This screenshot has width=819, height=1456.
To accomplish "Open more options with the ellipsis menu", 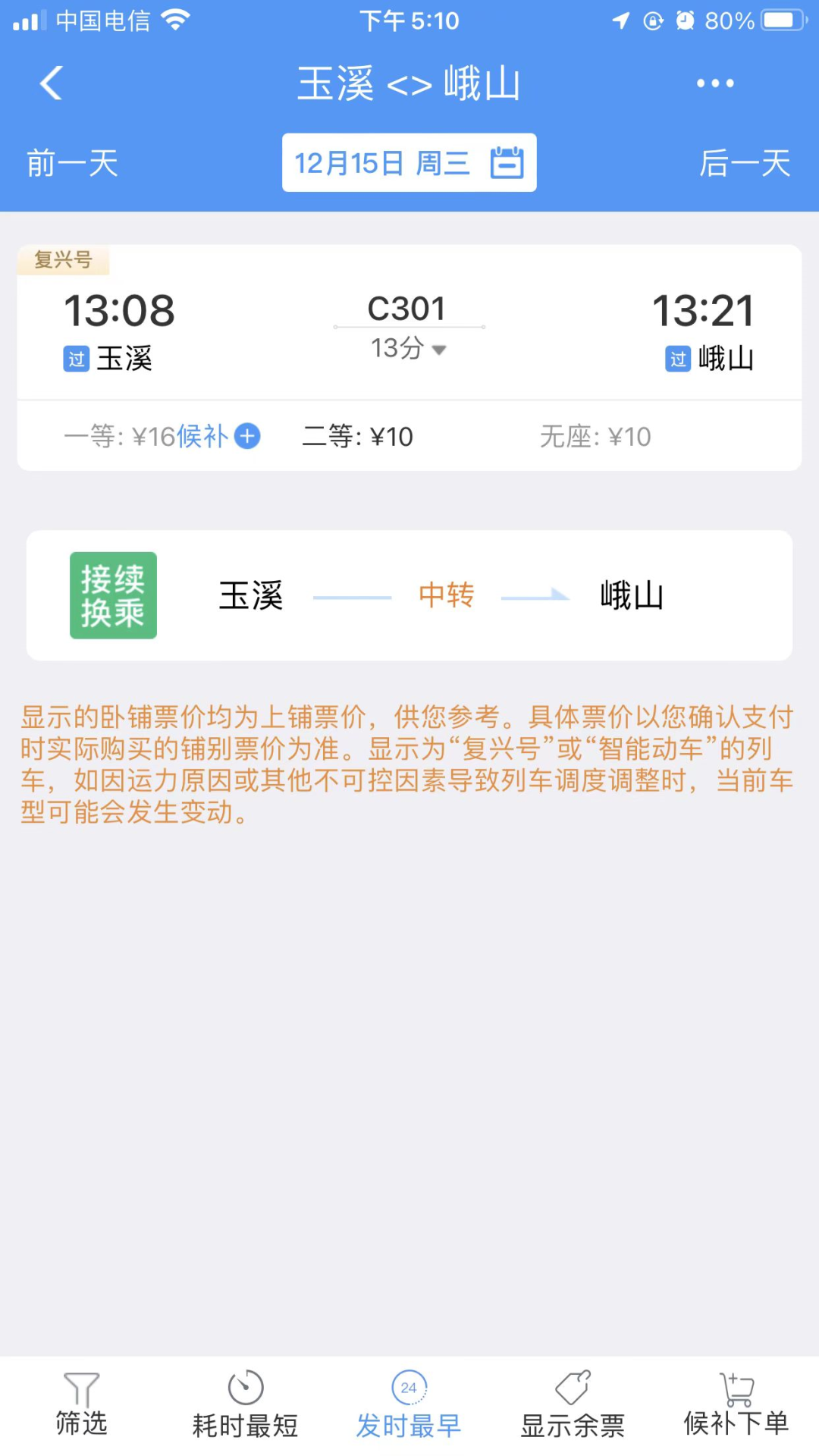I will [x=714, y=83].
